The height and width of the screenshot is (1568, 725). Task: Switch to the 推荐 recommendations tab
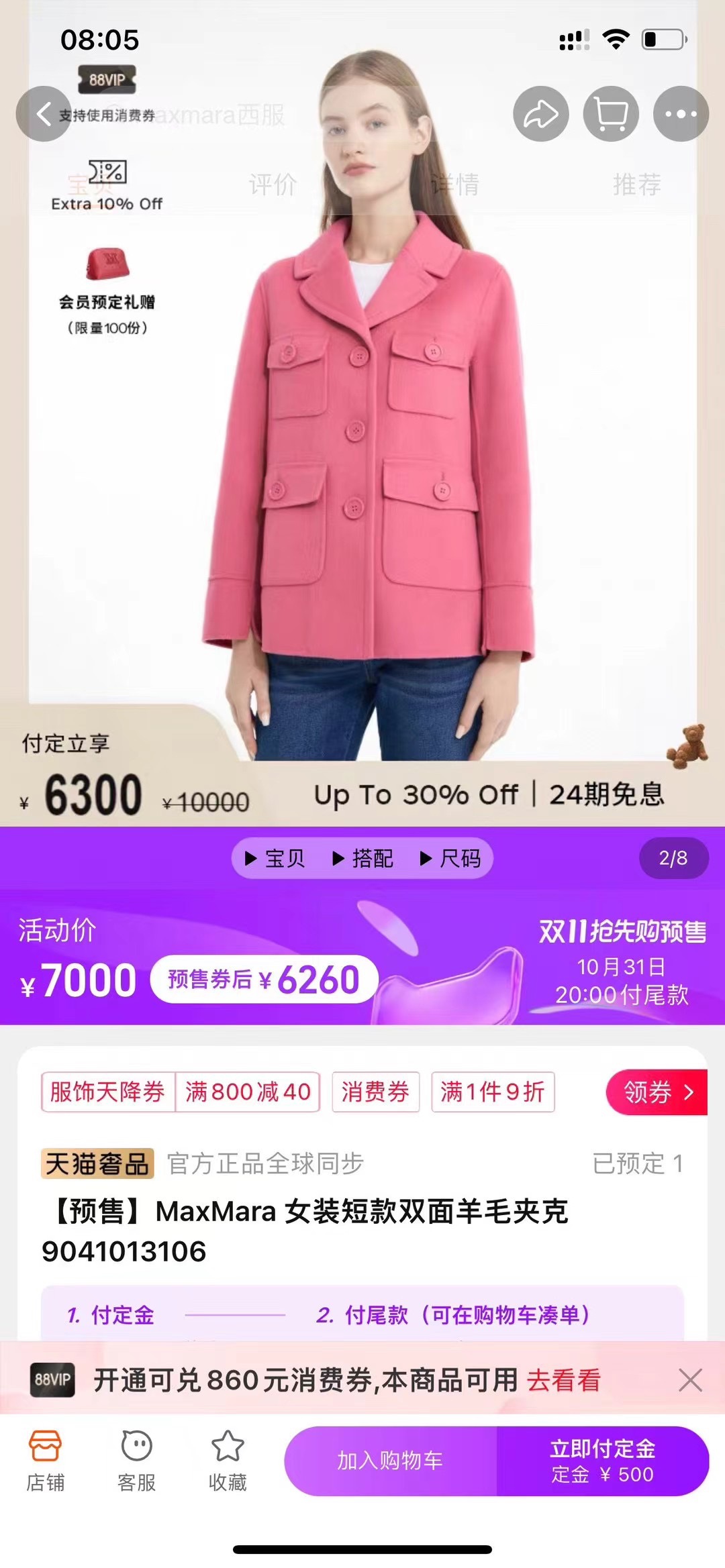point(636,185)
